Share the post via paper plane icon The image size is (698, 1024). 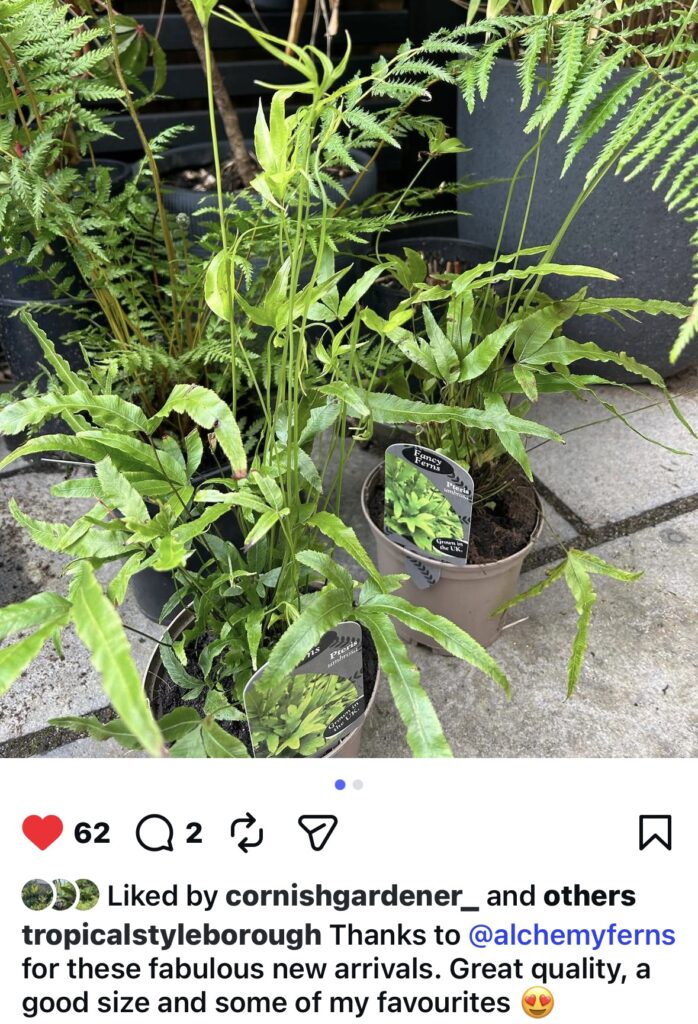[318, 832]
